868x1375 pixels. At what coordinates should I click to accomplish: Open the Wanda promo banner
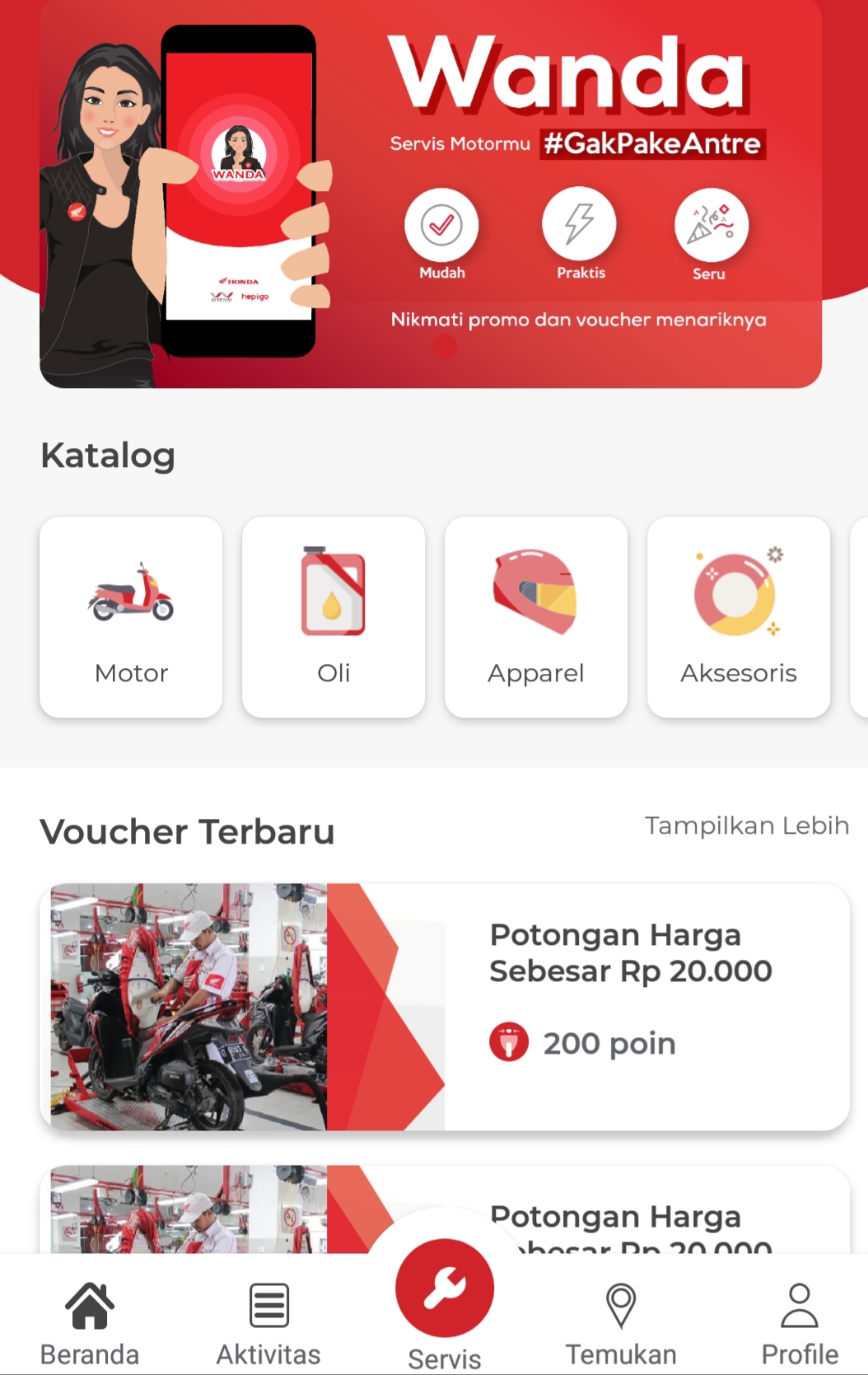pos(431,194)
